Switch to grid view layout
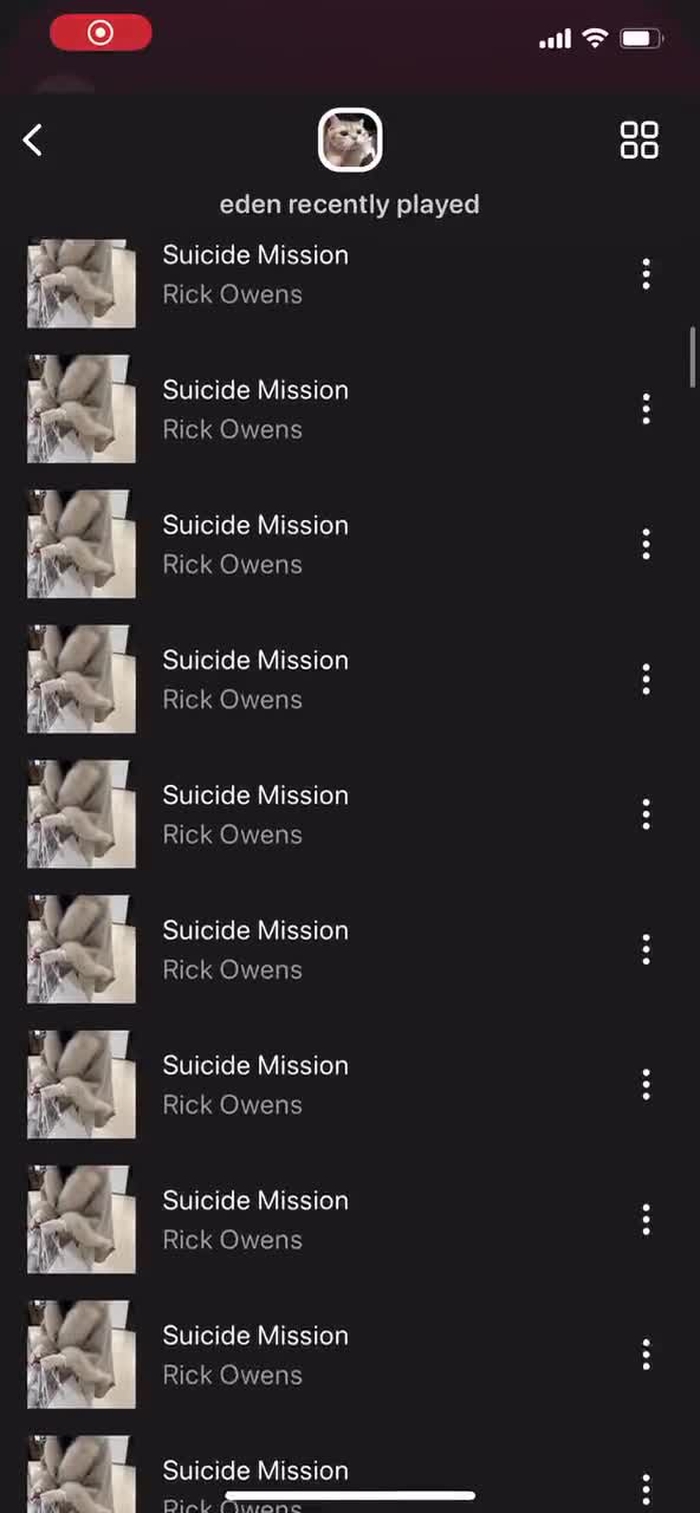Viewport: 700px width, 1513px height. coord(638,140)
